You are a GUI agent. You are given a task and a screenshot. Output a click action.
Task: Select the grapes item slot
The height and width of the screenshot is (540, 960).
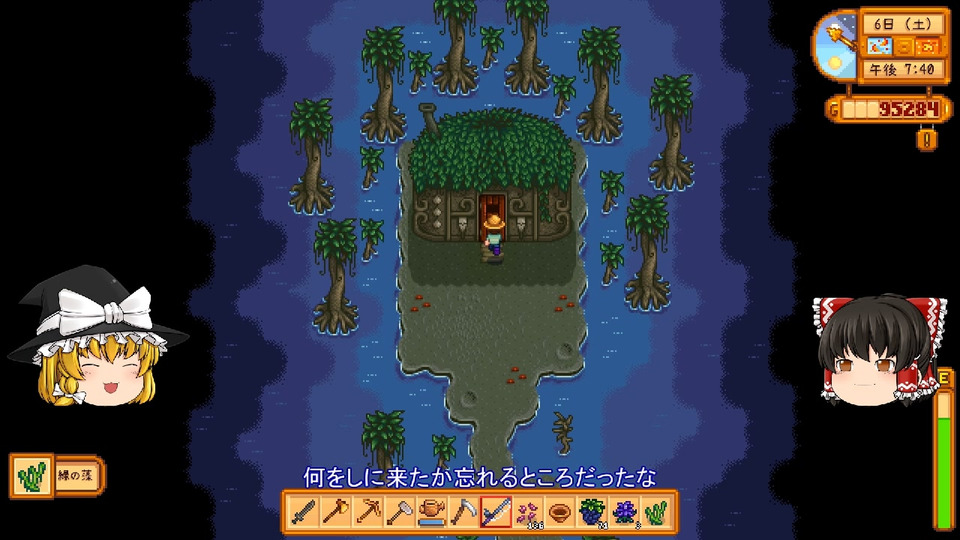(592, 512)
